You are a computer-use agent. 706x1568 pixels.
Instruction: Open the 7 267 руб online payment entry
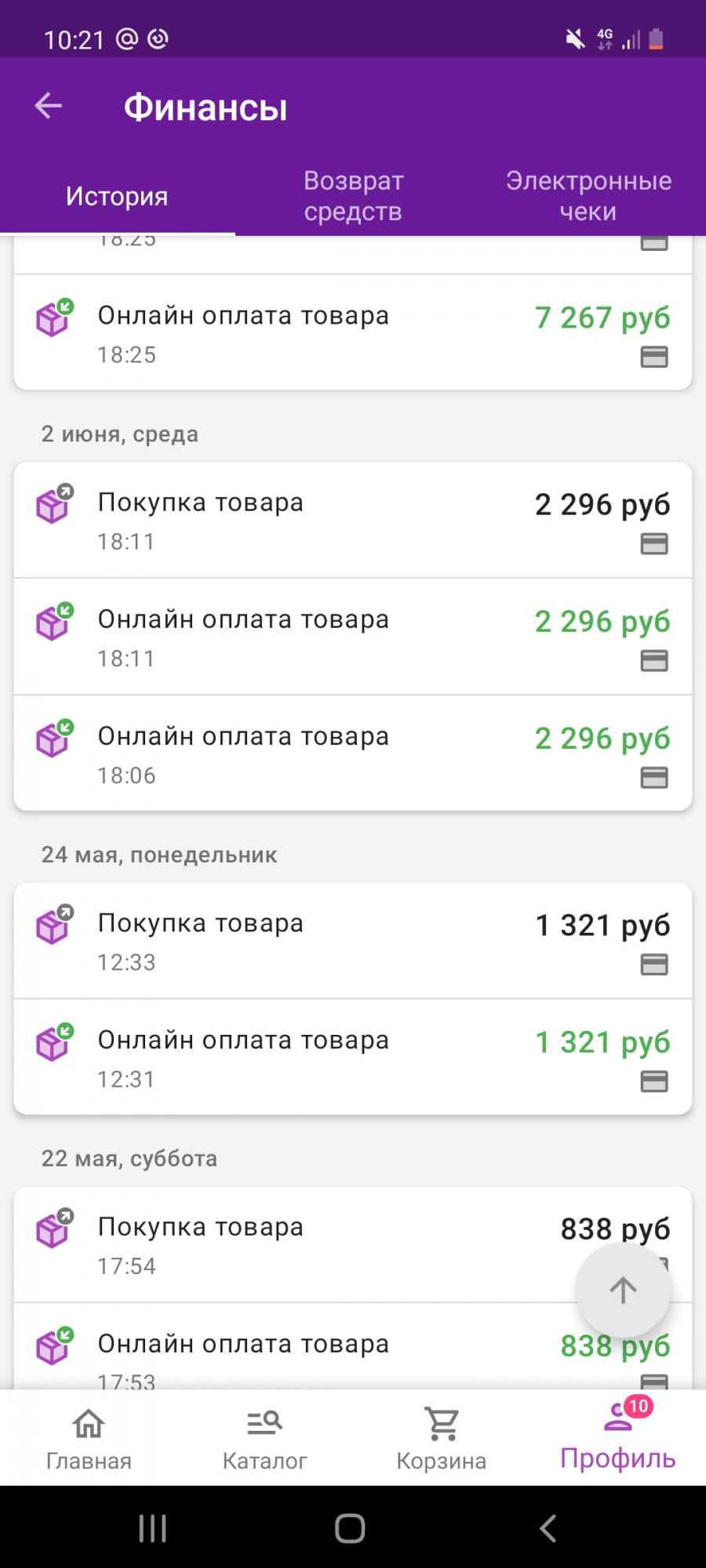point(353,332)
